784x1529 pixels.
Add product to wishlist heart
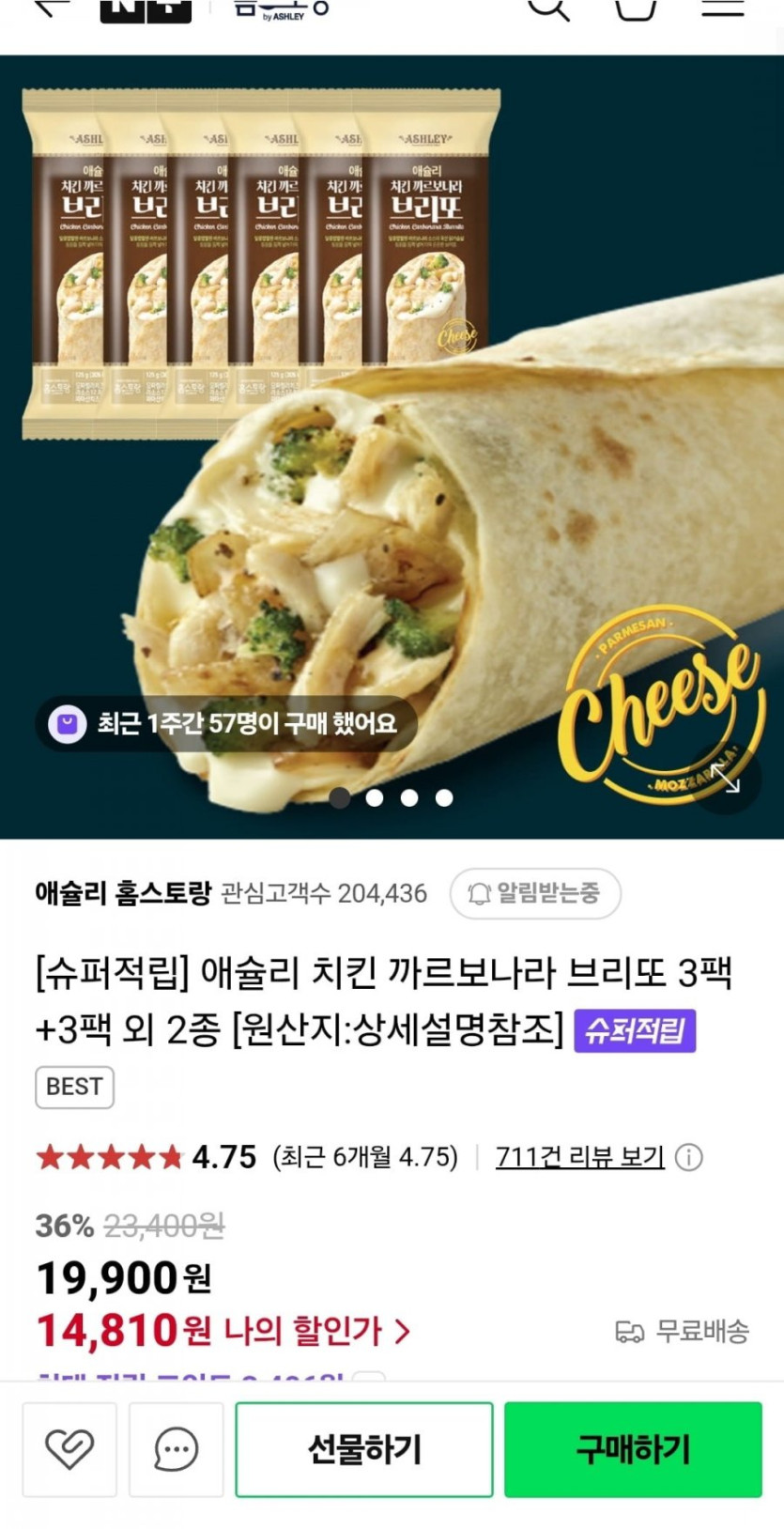(x=69, y=1449)
